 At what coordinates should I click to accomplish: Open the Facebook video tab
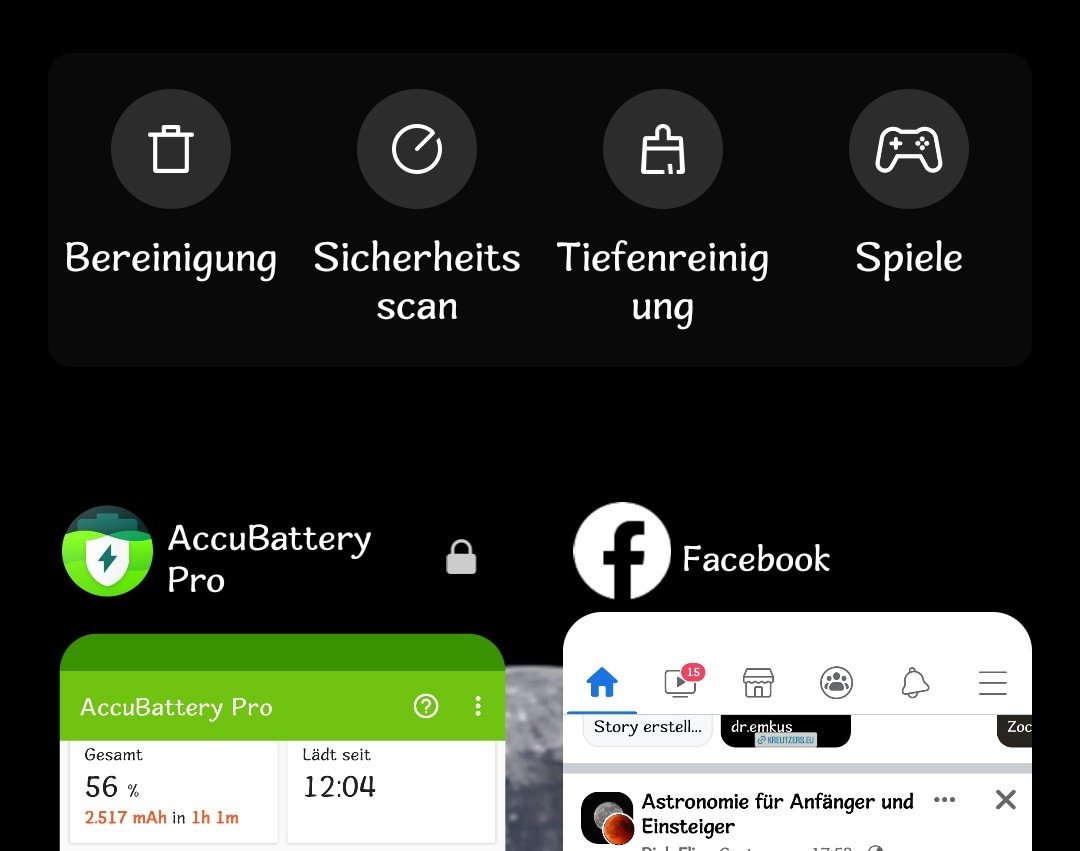[681, 683]
